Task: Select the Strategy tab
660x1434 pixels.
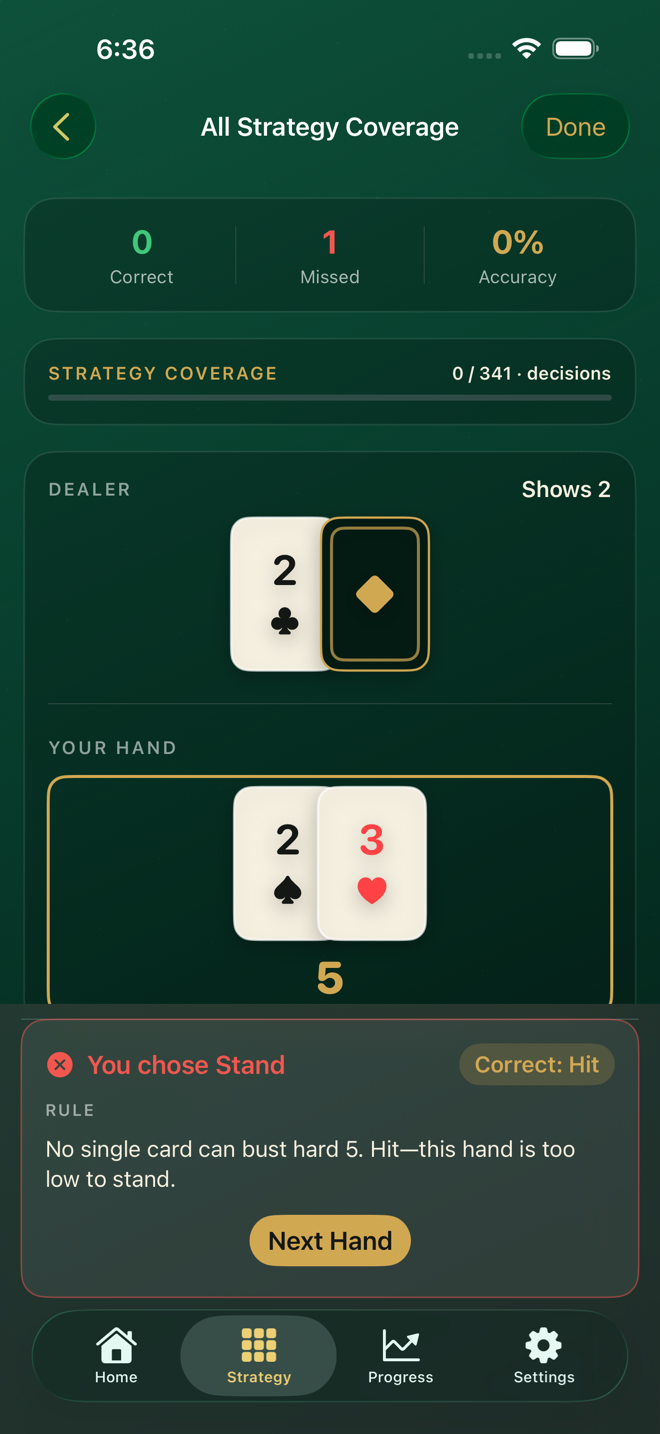Action: (x=259, y=1356)
